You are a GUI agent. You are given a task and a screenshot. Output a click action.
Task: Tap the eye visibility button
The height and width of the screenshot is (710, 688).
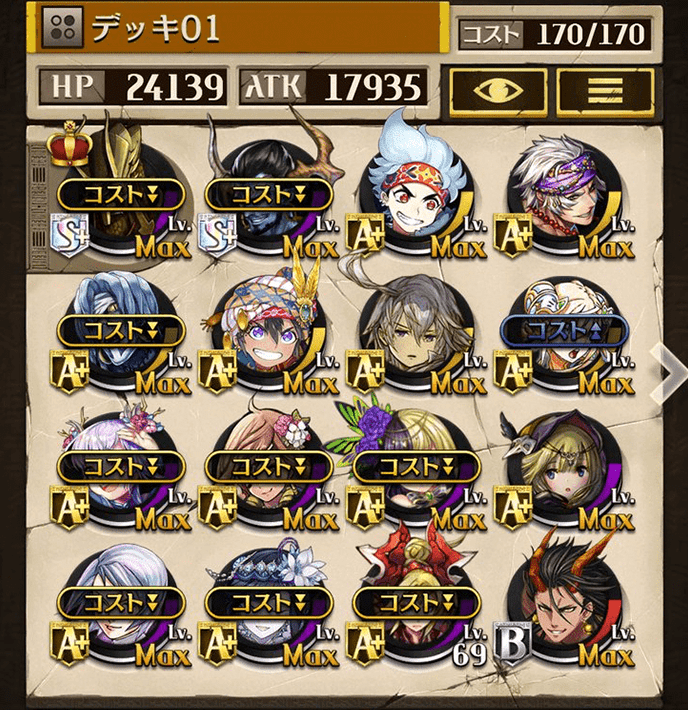click(x=496, y=93)
